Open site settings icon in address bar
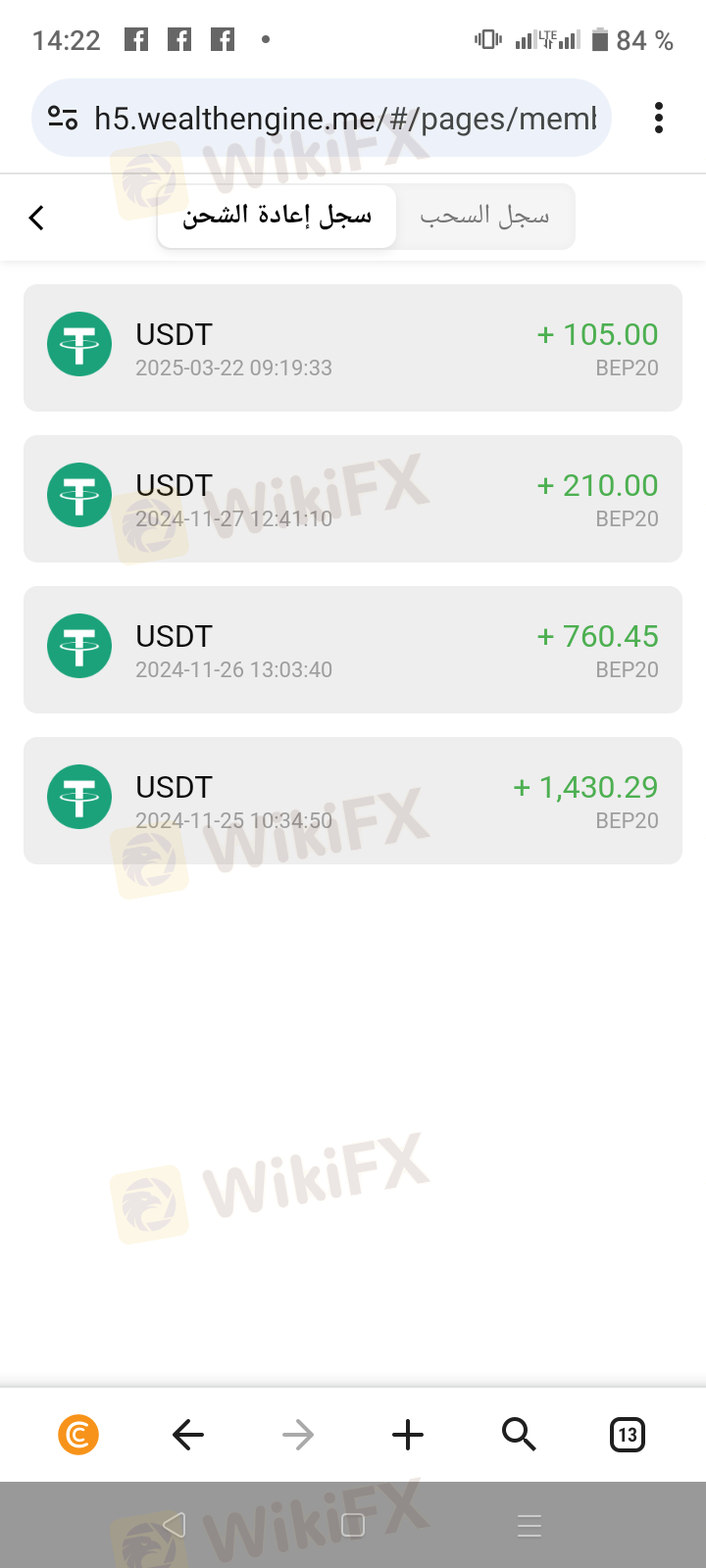The image size is (706, 1568). coord(63,119)
